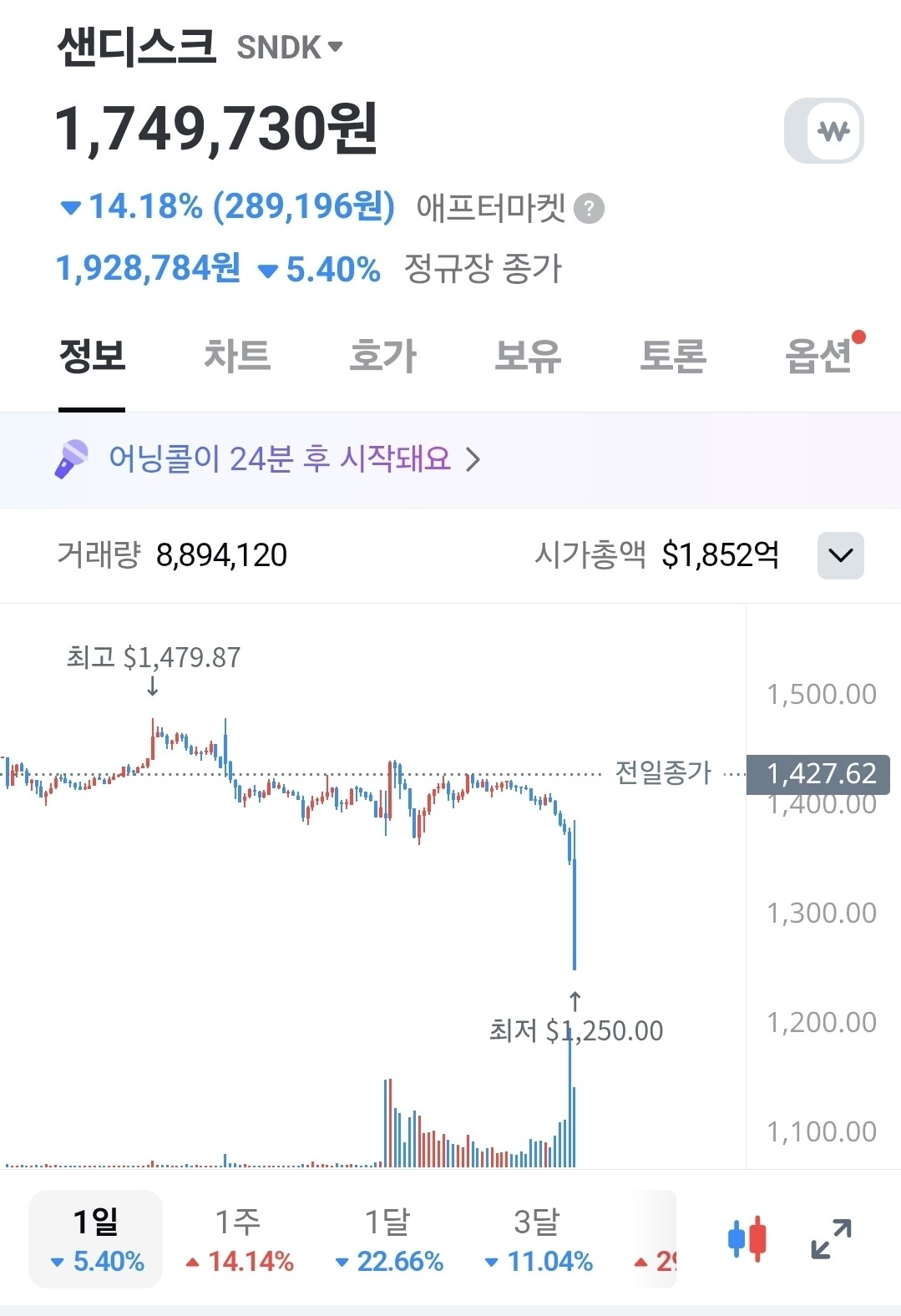Screen dimensions: 901x1316
Task: Select the 1달 chart period
Action: pyautogui.click(x=388, y=1239)
